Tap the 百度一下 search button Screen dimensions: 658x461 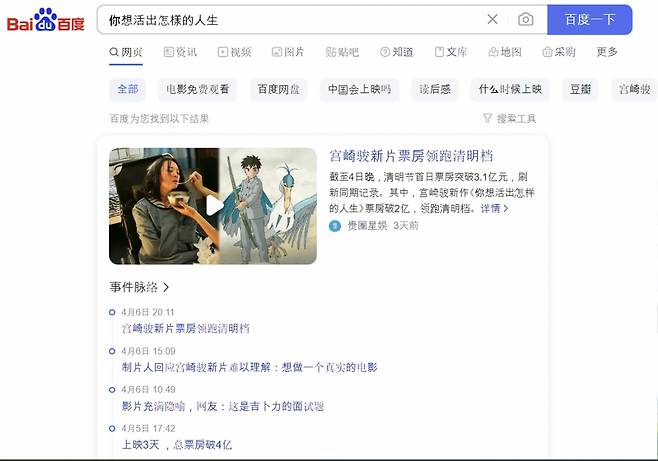[x=589, y=19]
